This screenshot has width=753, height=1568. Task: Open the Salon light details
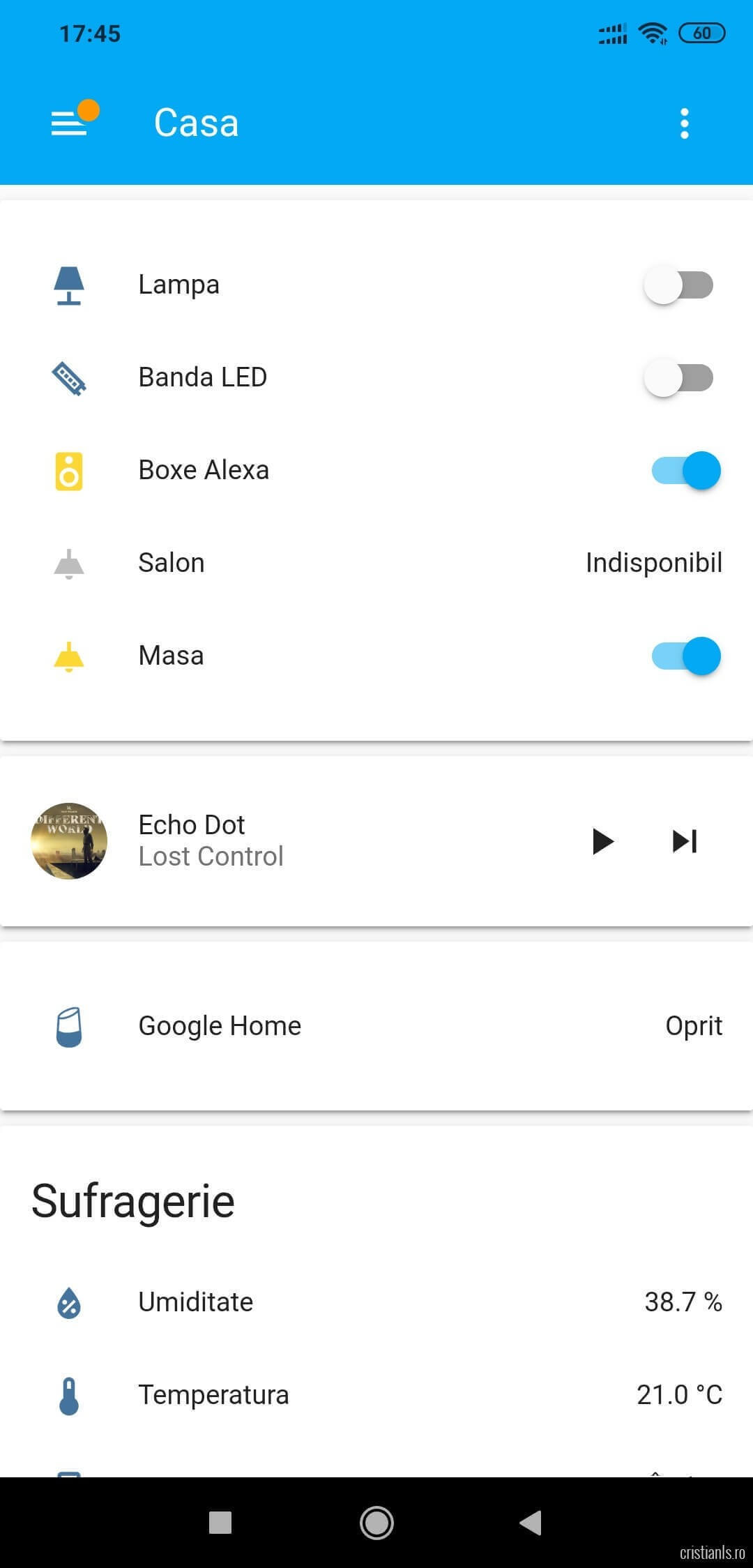point(172,563)
